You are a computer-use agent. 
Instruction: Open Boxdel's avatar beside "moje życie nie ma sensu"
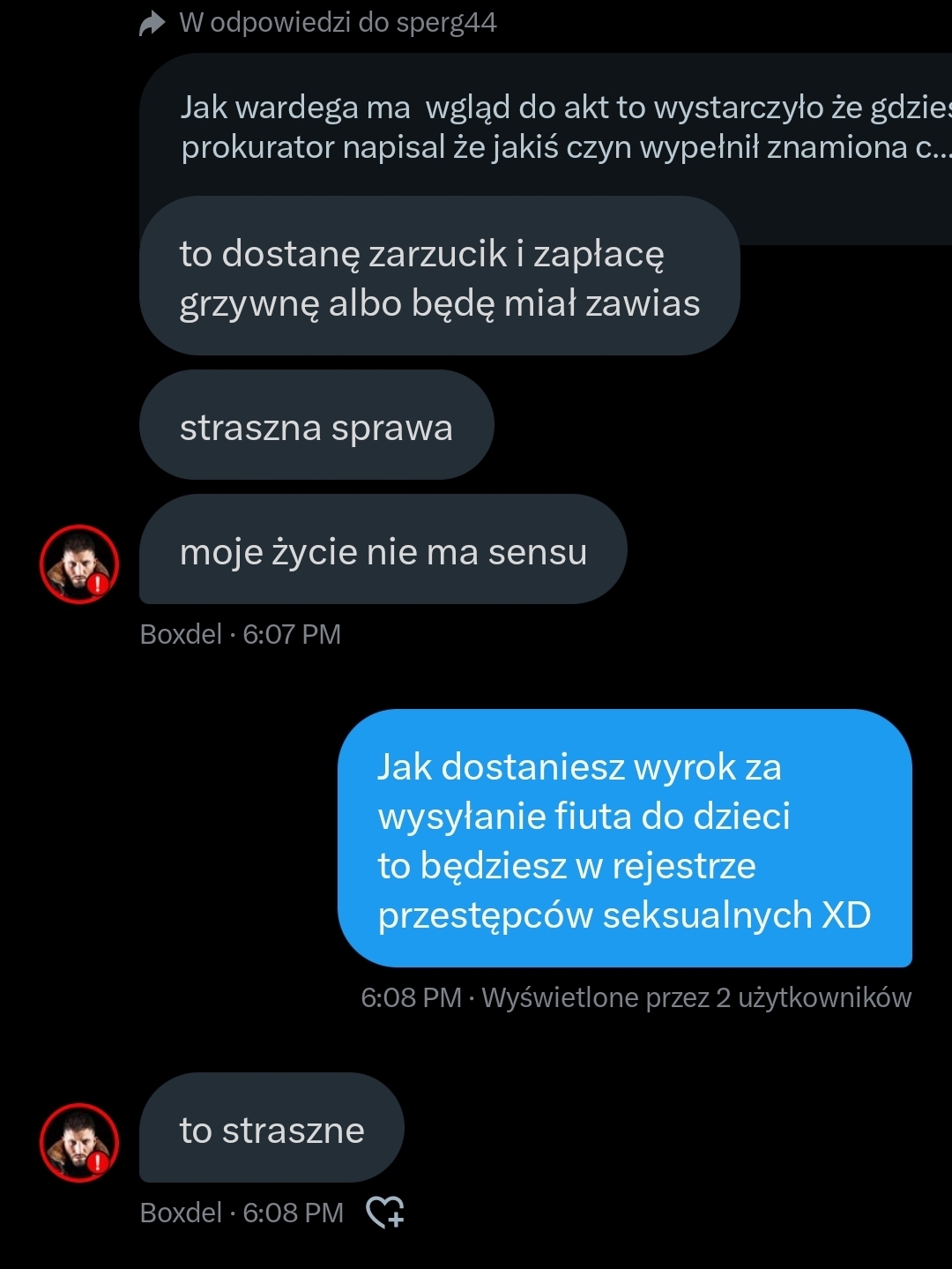coord(79,564)
